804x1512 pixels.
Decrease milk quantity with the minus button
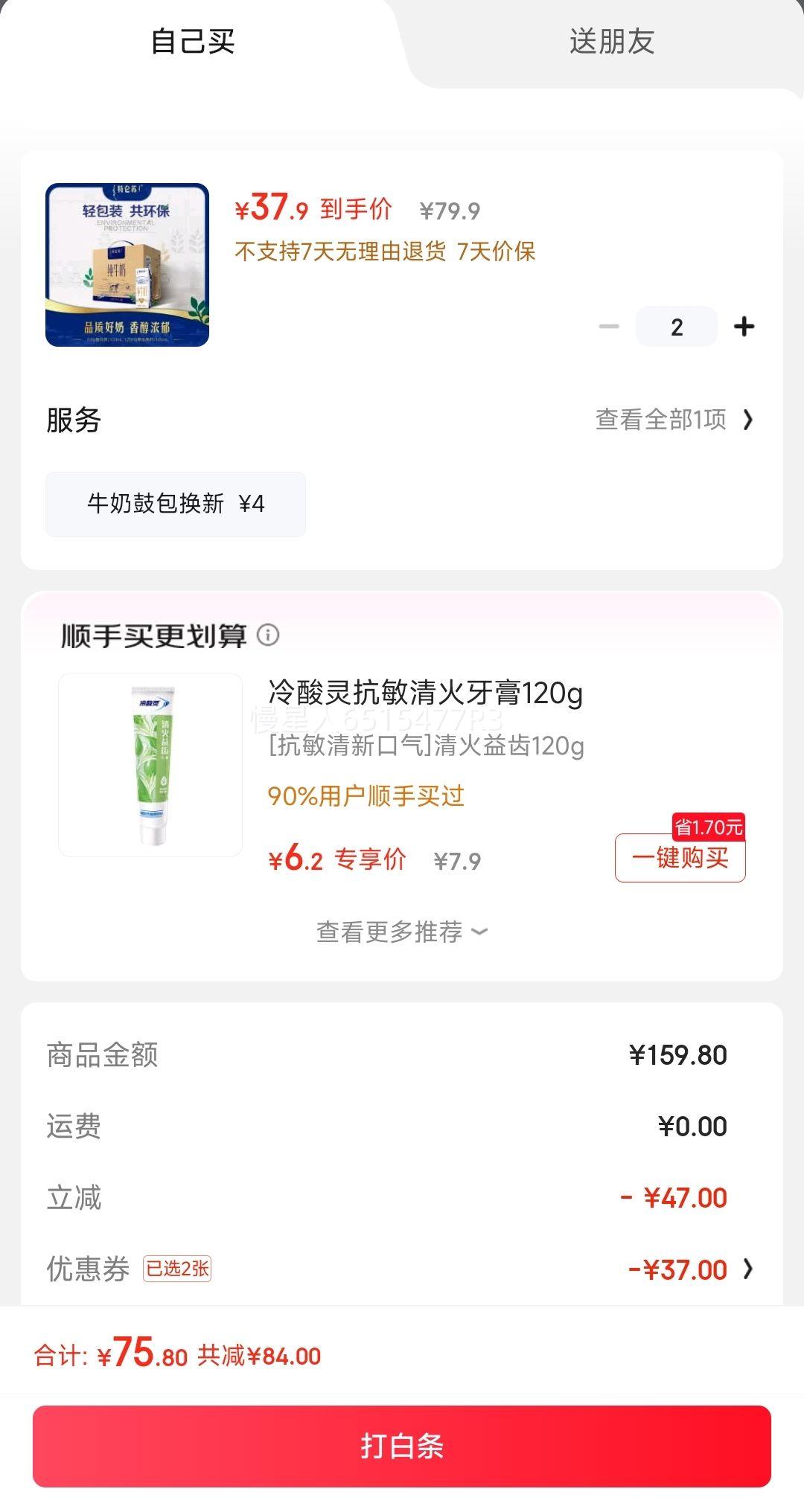609,327
